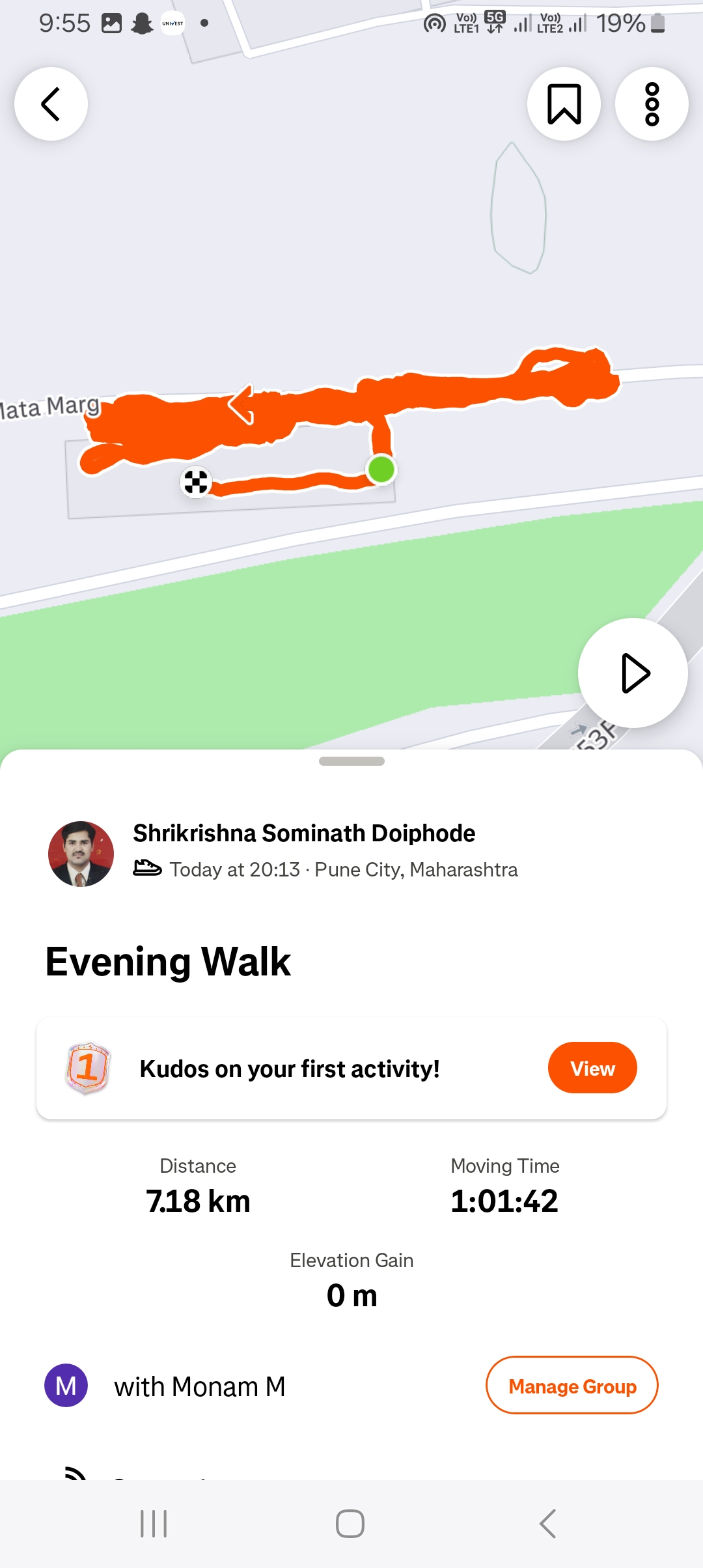The image size is (703, 1568).
Task: View the first activity kudos badge
Action: (x=592, y=1068)
